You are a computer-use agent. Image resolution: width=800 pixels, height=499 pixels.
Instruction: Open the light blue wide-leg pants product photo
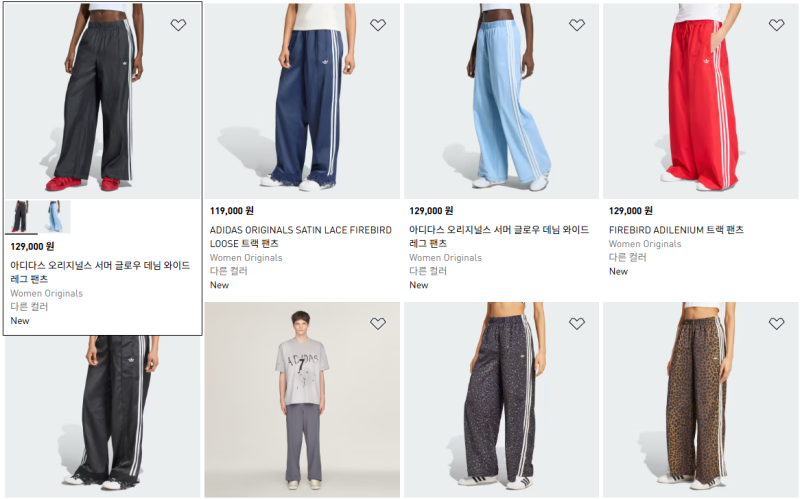[501, 101]
